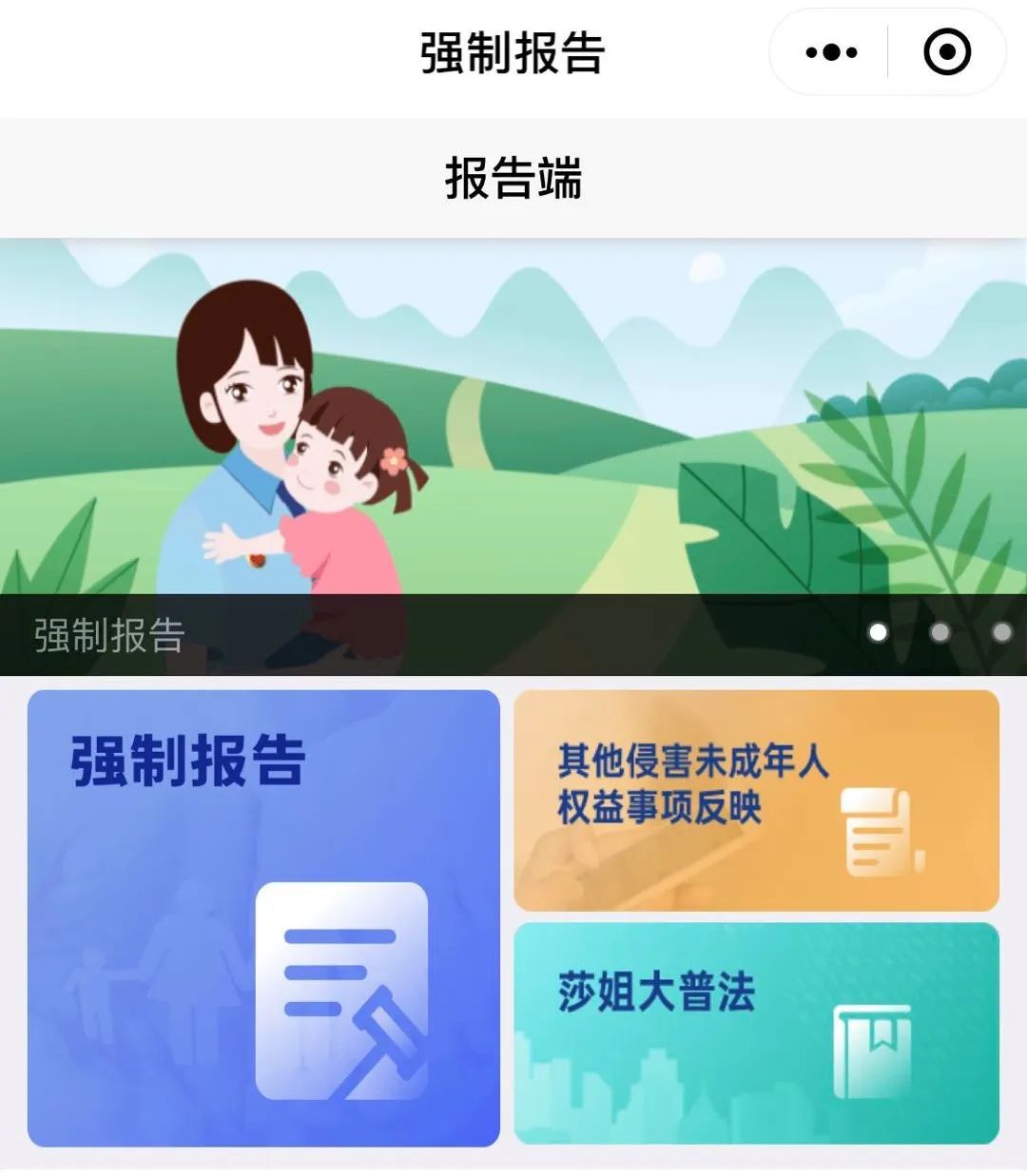
Task: Open the 强制报告 banner slide
Action: (x=513, y=456)
